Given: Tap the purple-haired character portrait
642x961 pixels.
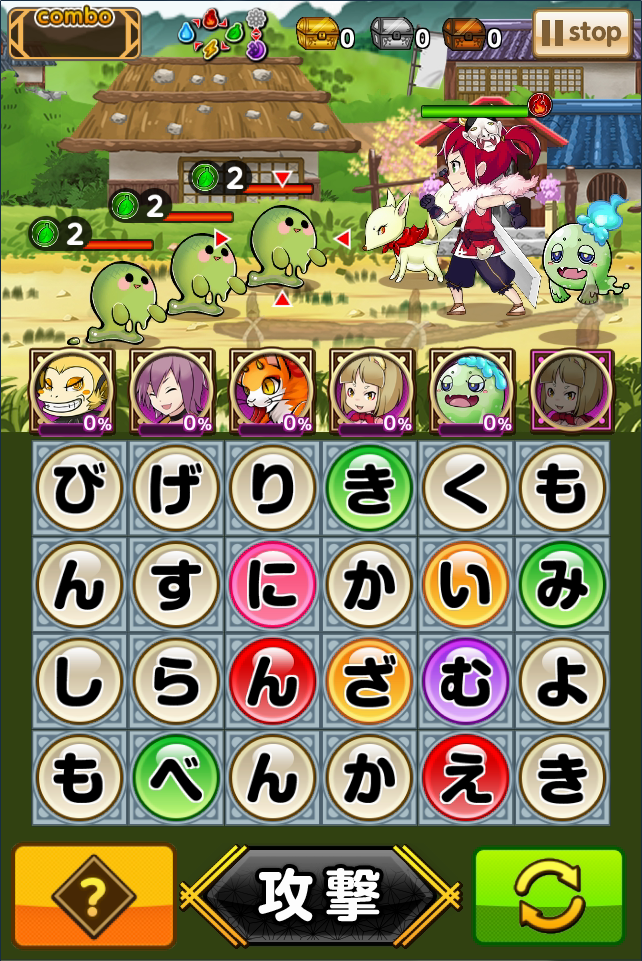Looking at the screenshot, I should pos(172,390).
